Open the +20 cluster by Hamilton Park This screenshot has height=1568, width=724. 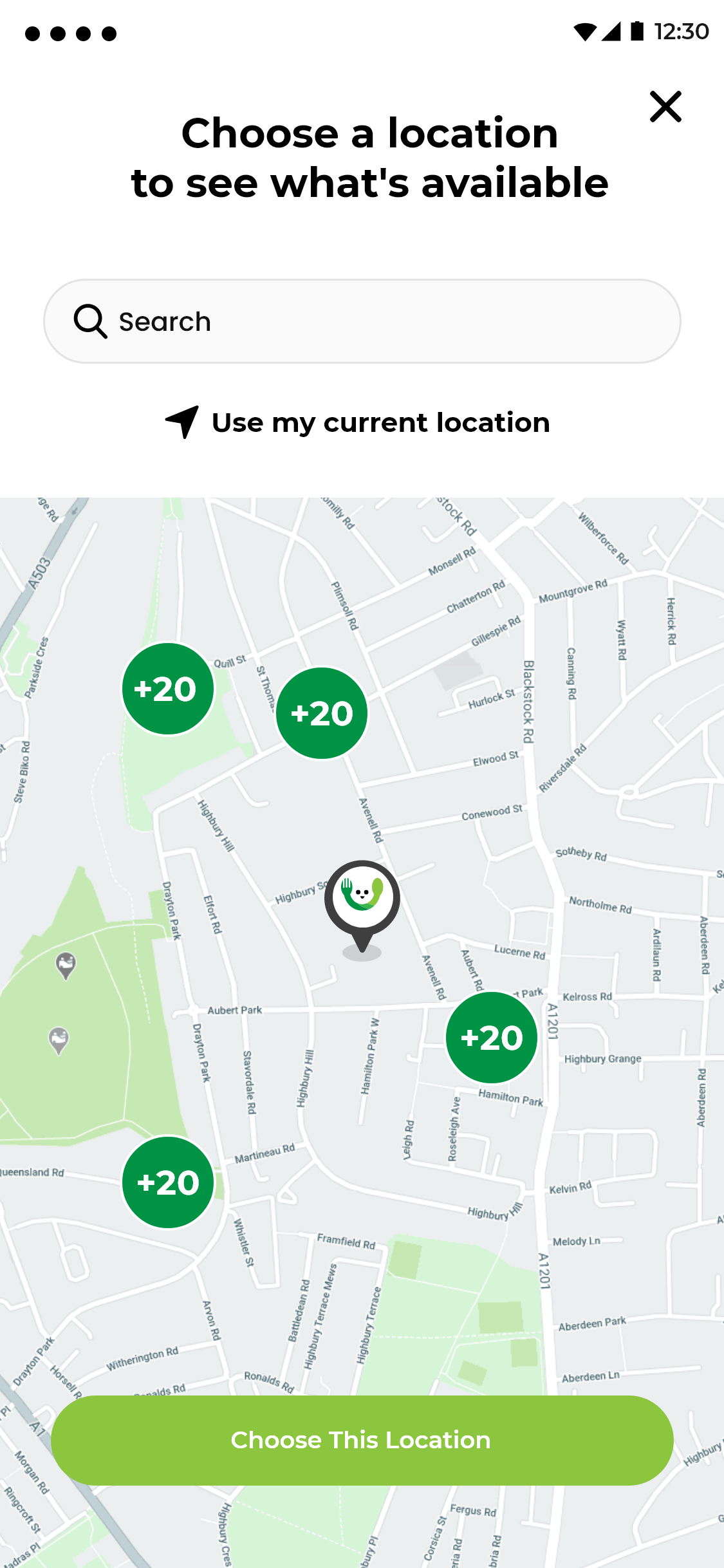[x=492, y=1038]
